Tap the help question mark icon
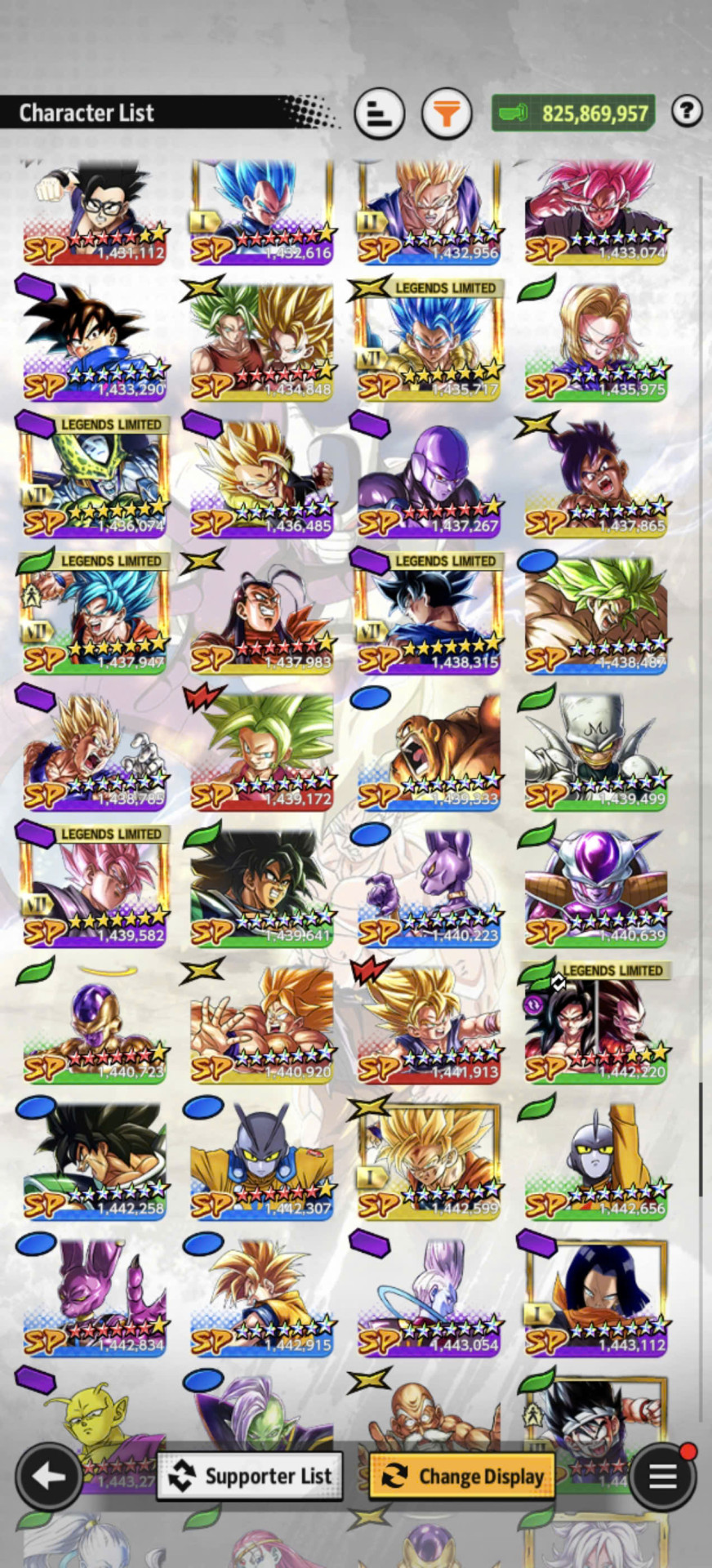 687,110
